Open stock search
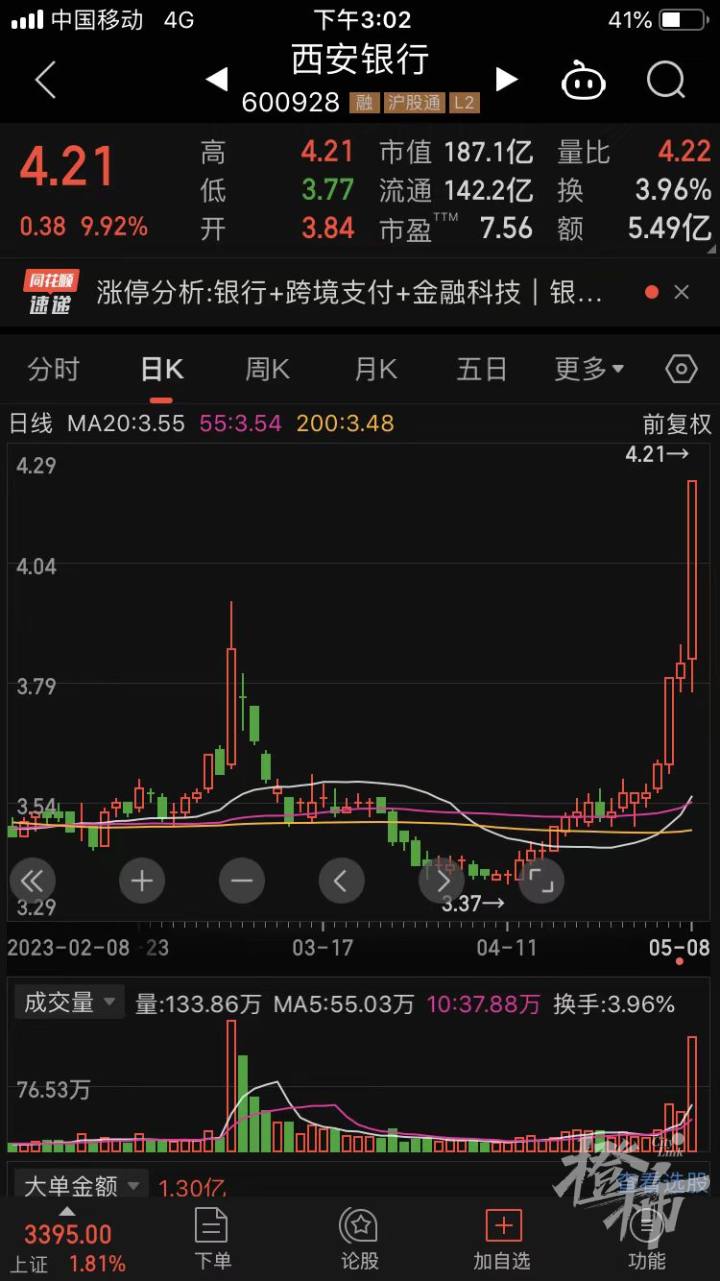The width and height of the screenshot is (720, 1281). [x=666, y=80]
